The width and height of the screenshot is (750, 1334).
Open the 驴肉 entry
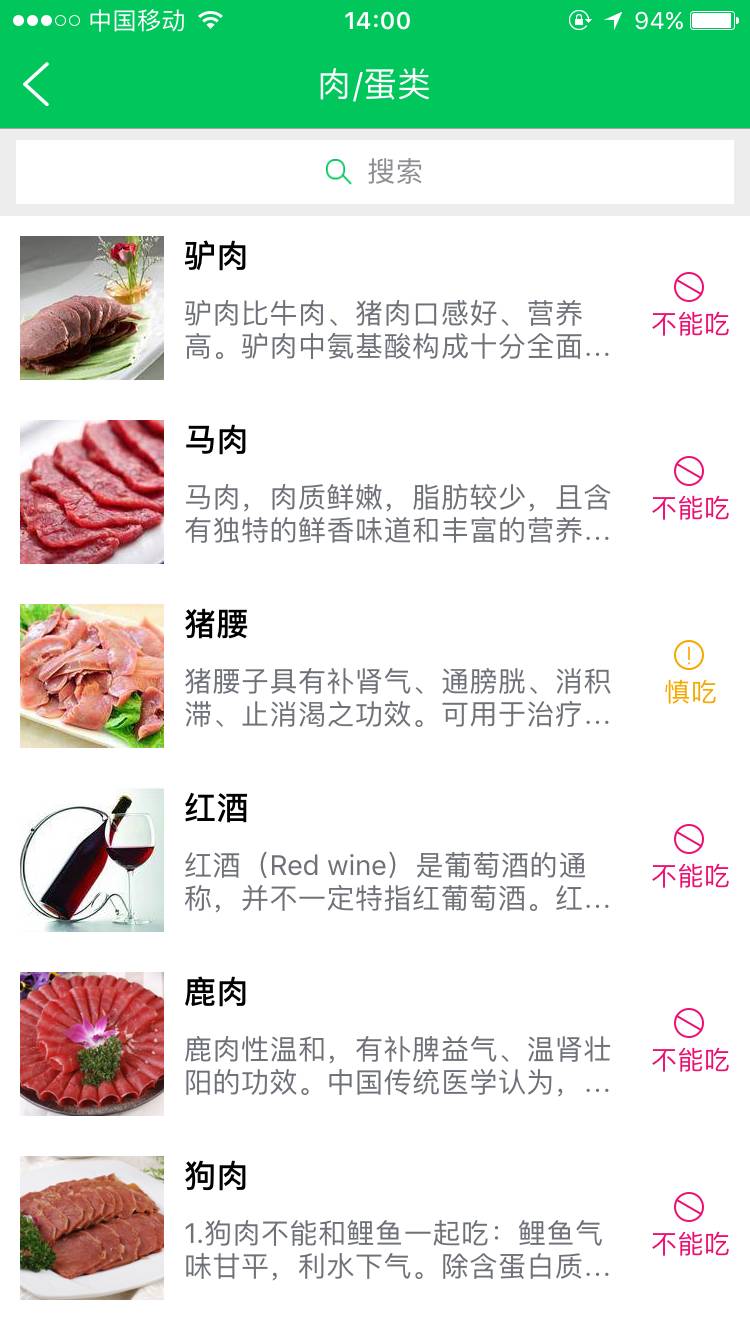[x=375, y=308]
